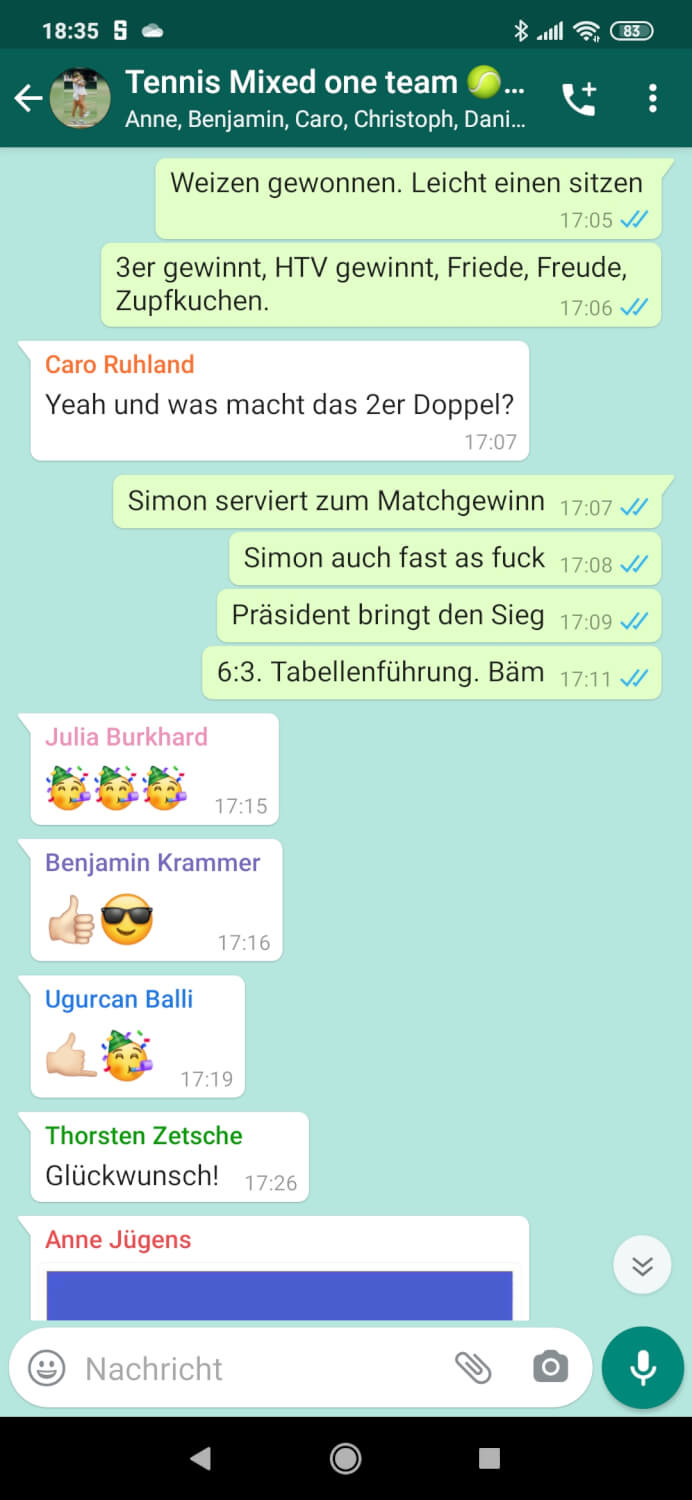The height and width of the screenshot is (1500, 692).
Task: Tap the system home button
Action: click(x=346, y=1459)
